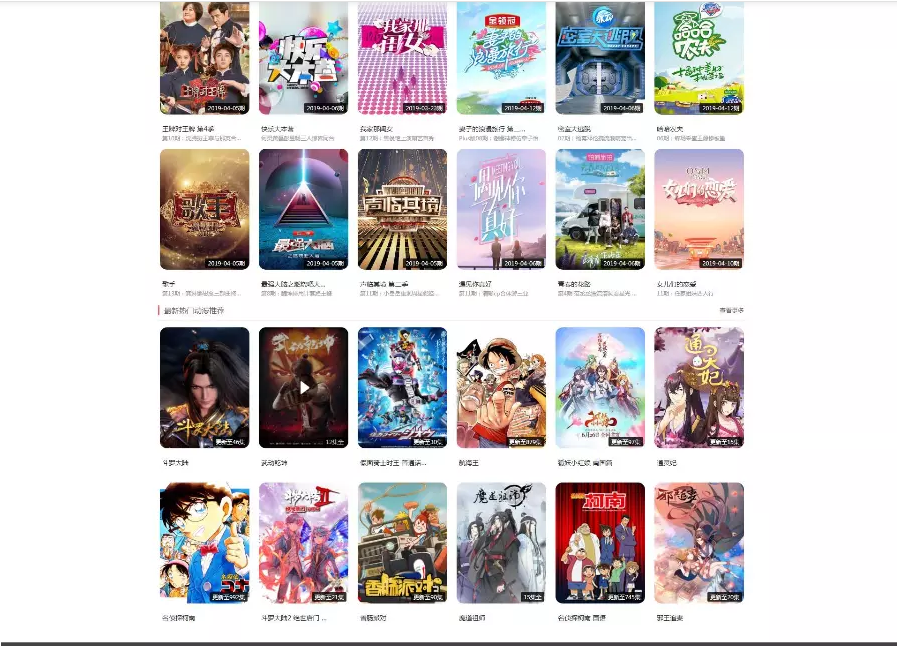Open the 遇见你真好 show tile
The image size is (897, 646).
pyautogui.click(x=501, y=209)
